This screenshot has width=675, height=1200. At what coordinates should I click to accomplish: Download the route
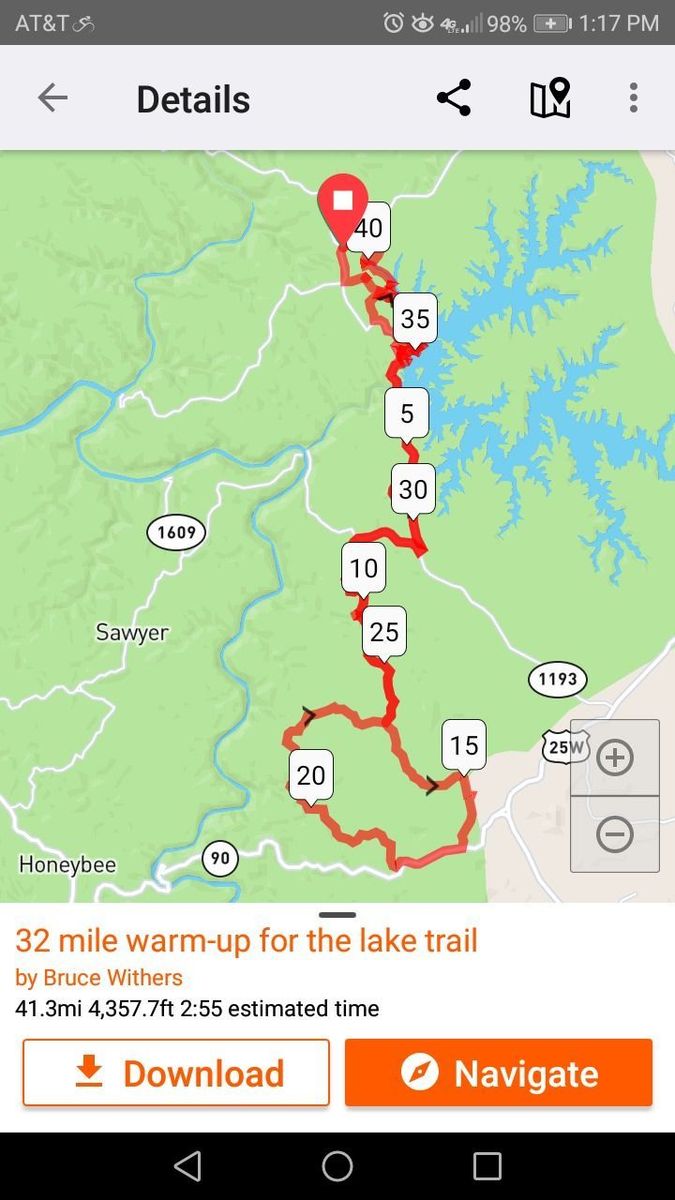click(176, 1073)
